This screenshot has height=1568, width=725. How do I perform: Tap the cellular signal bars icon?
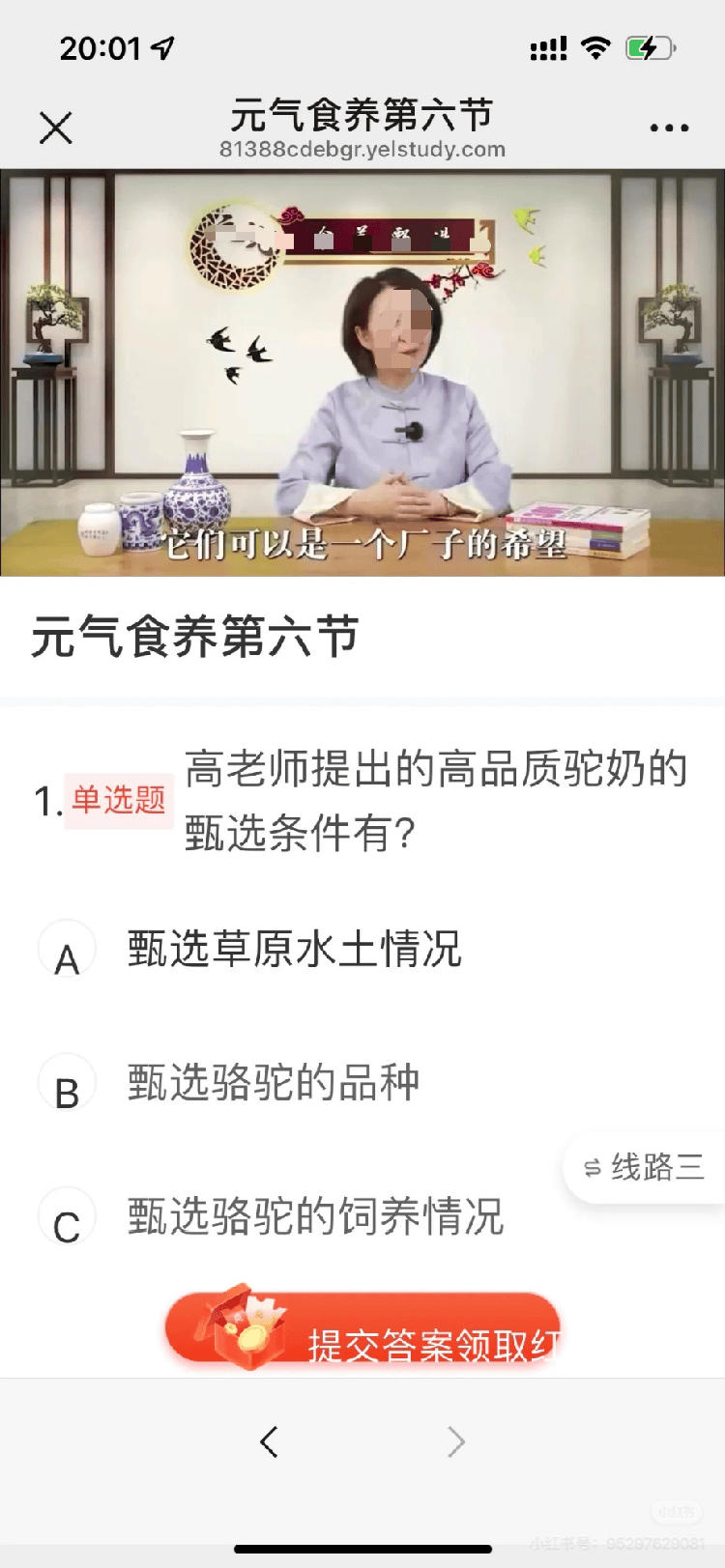(x=547, y=45)
